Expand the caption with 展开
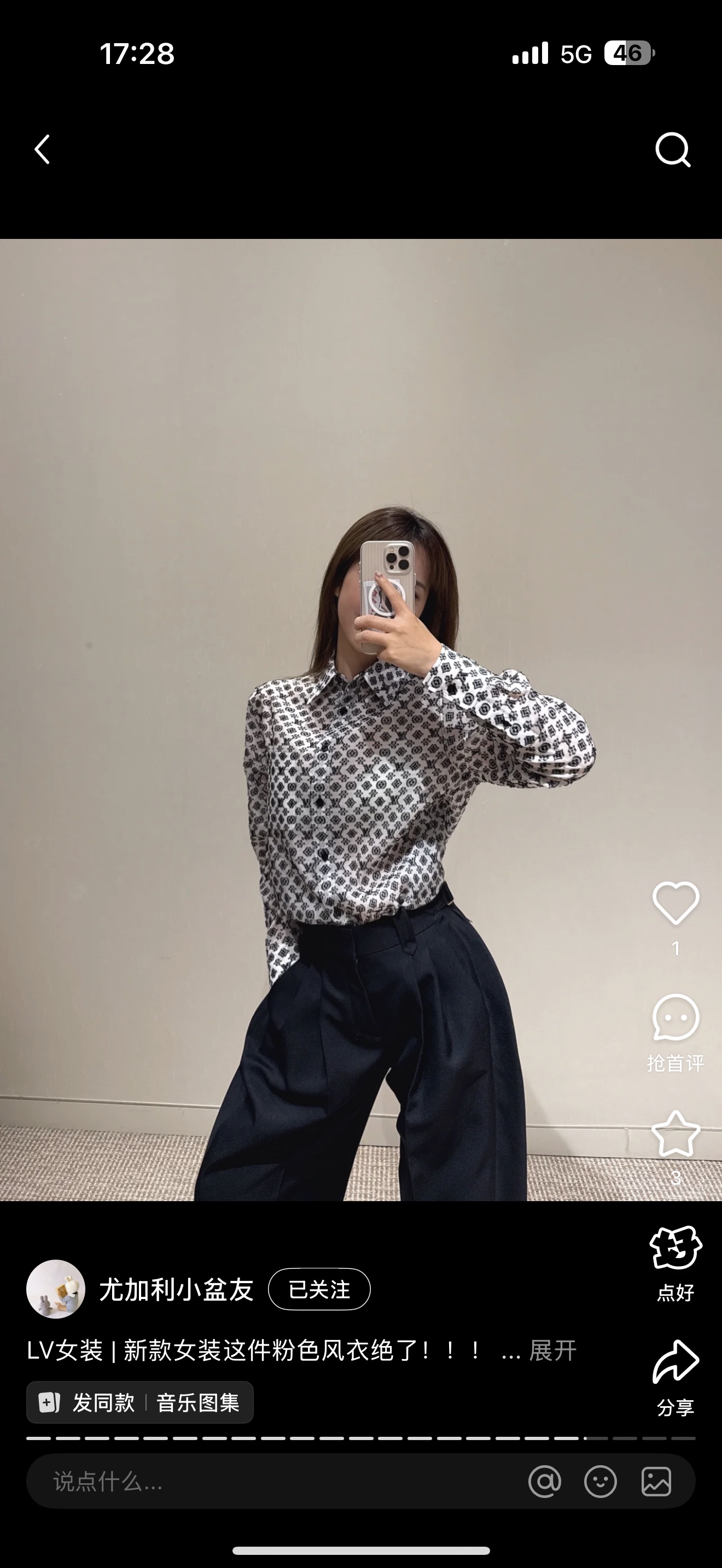 click(552, 1350)
